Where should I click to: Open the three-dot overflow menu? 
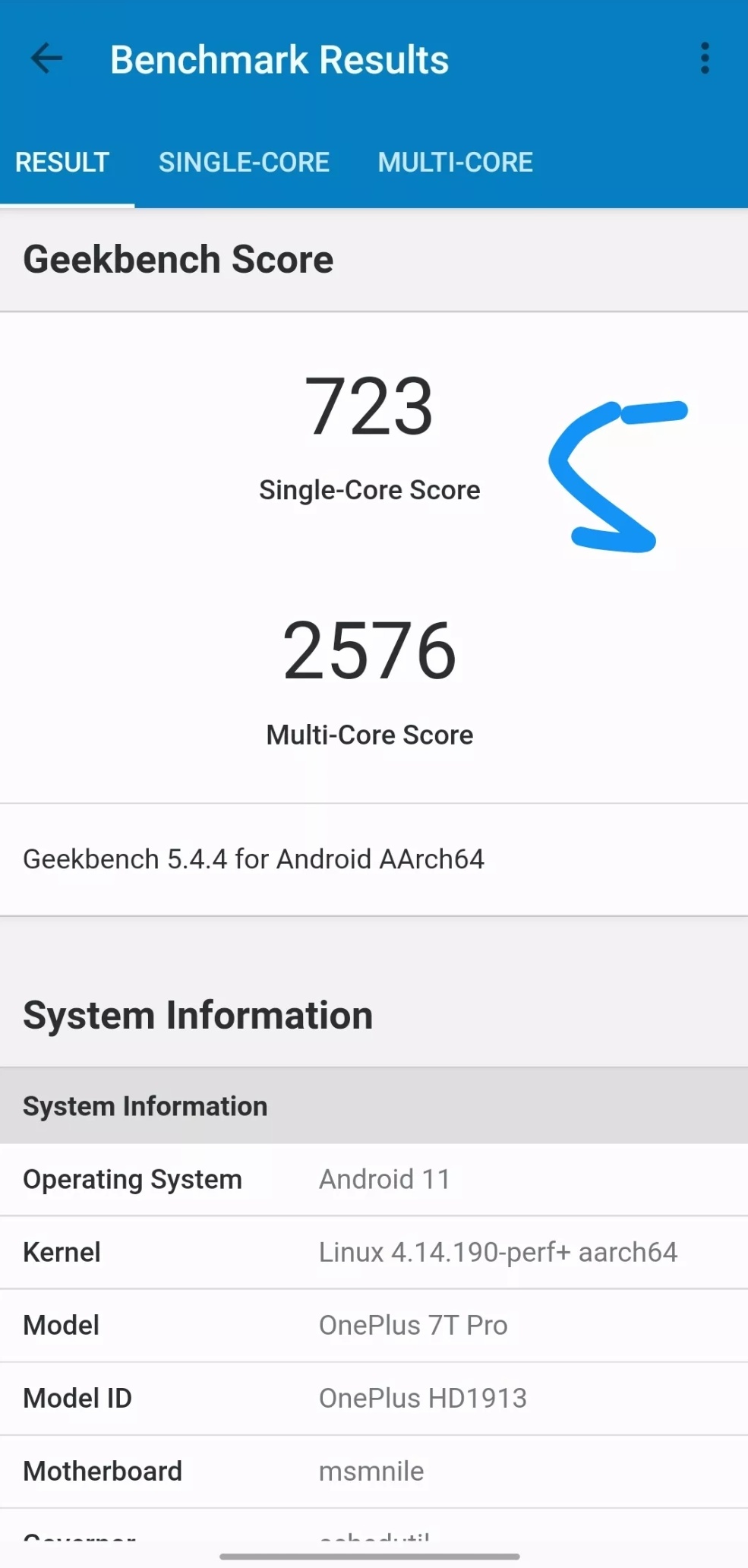(705, 58)
